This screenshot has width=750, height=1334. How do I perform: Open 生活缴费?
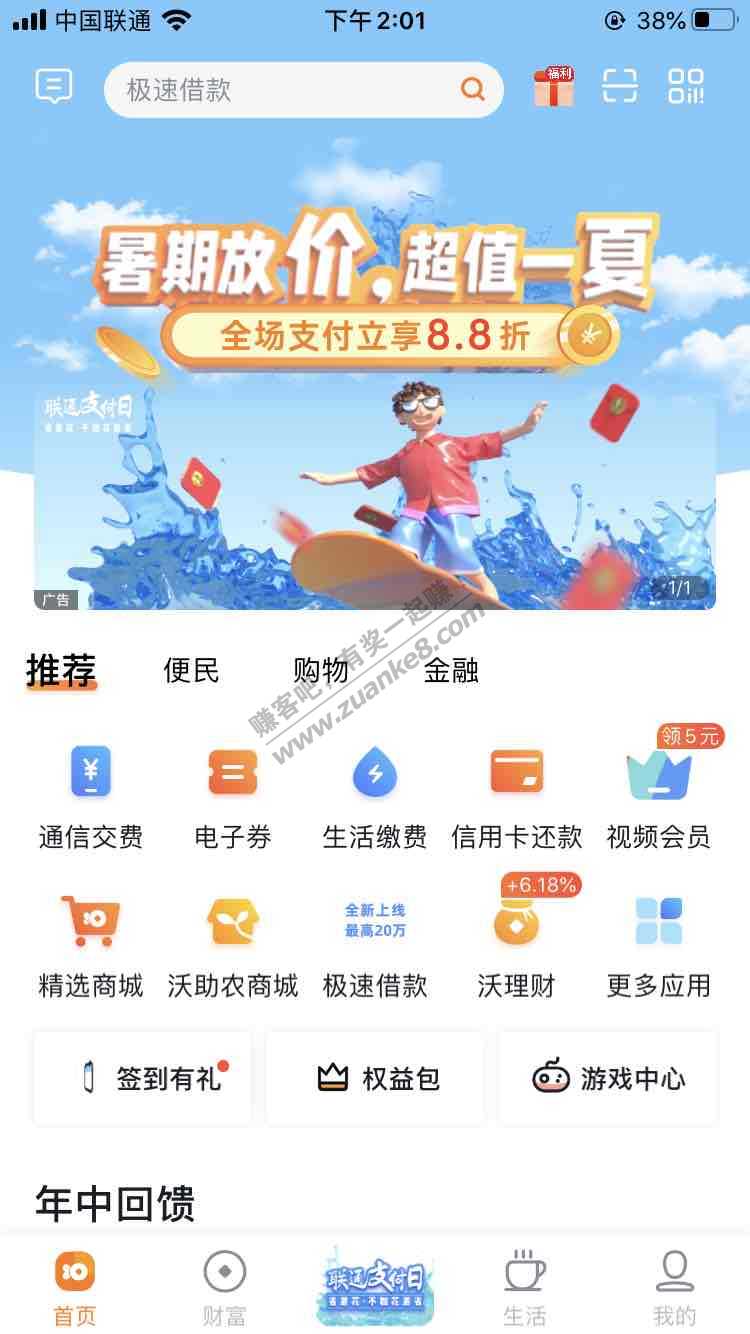tap(375, 797)
